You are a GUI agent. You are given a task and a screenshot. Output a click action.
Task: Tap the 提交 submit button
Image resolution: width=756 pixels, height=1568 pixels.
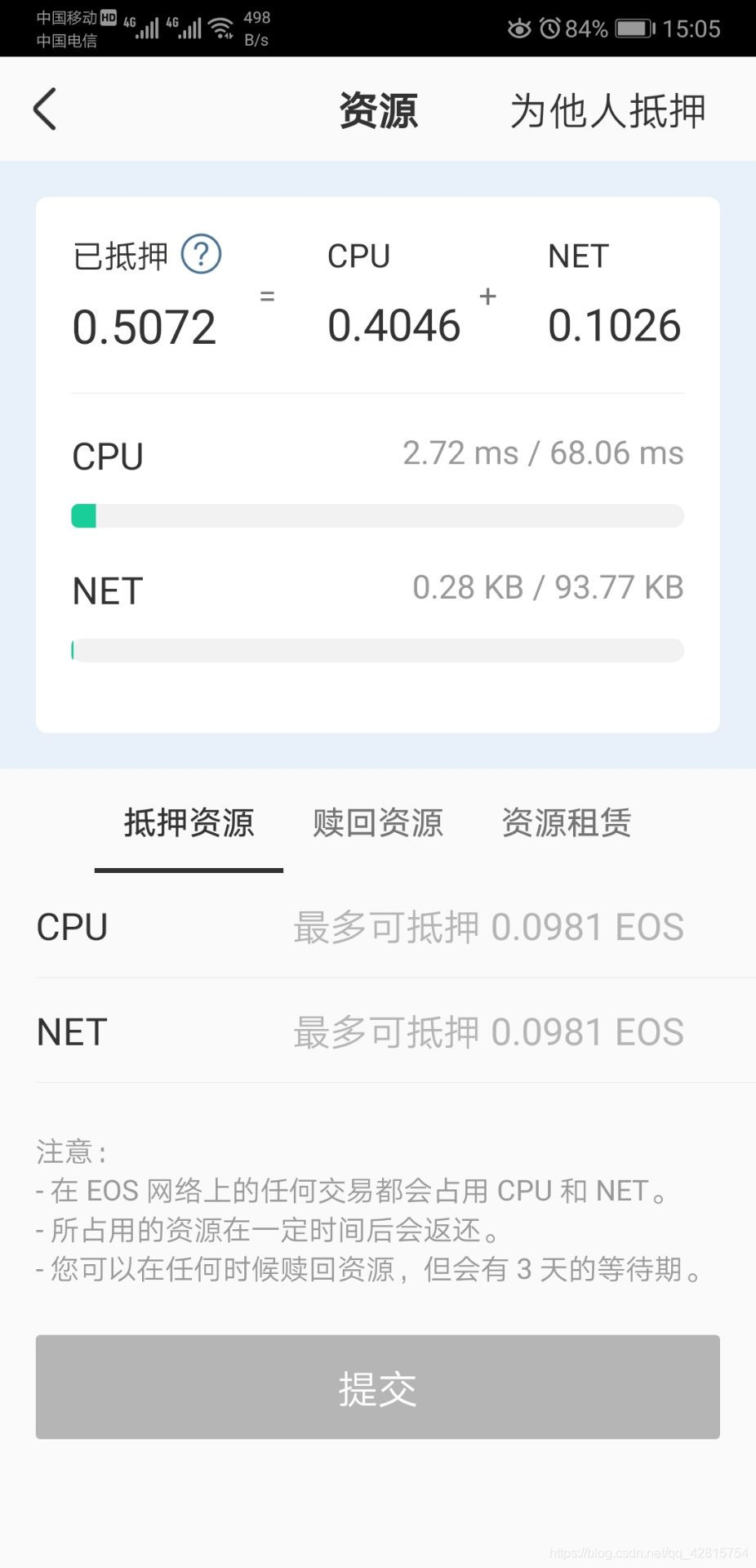[x=378, y=1387]
